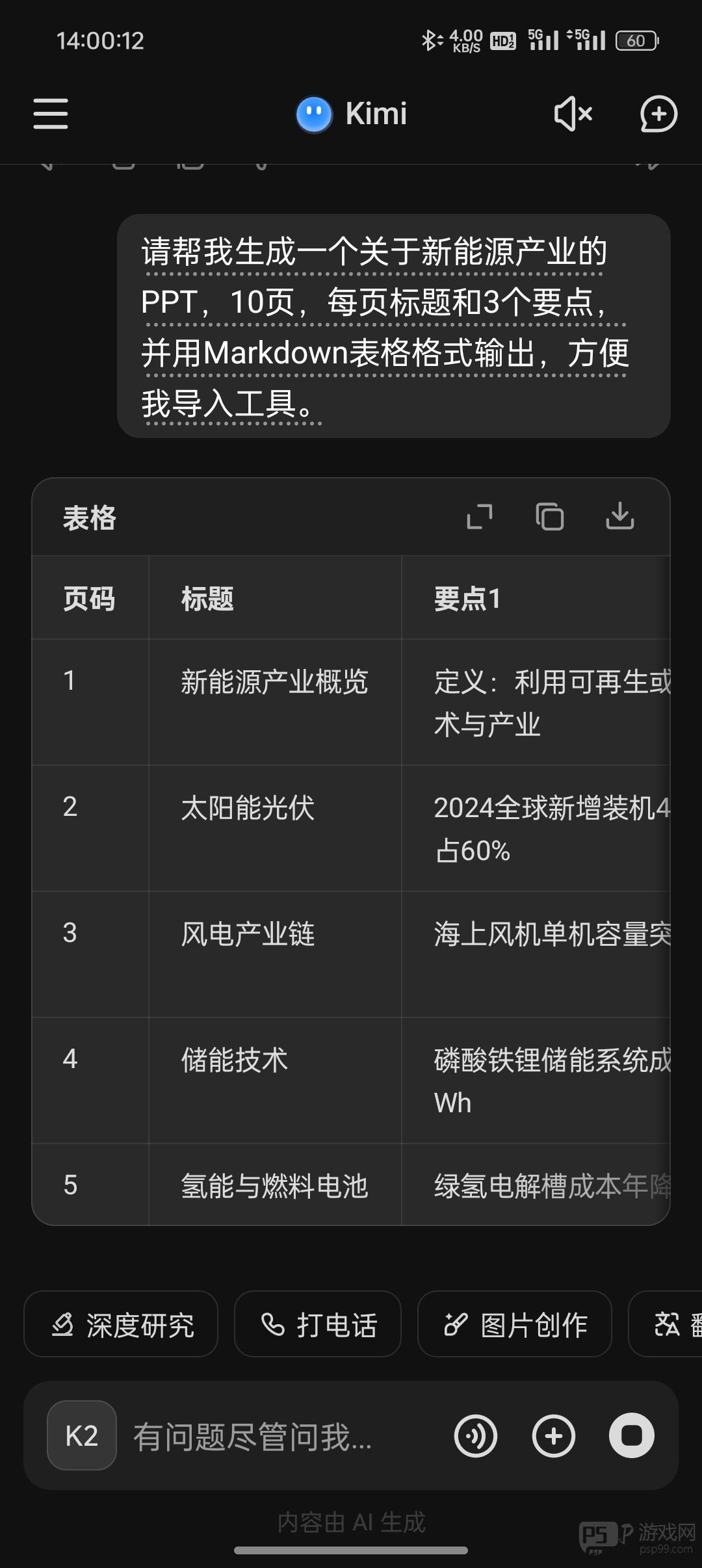
Task: Open the plus attachment menu
Action: tap(553, 1435)
